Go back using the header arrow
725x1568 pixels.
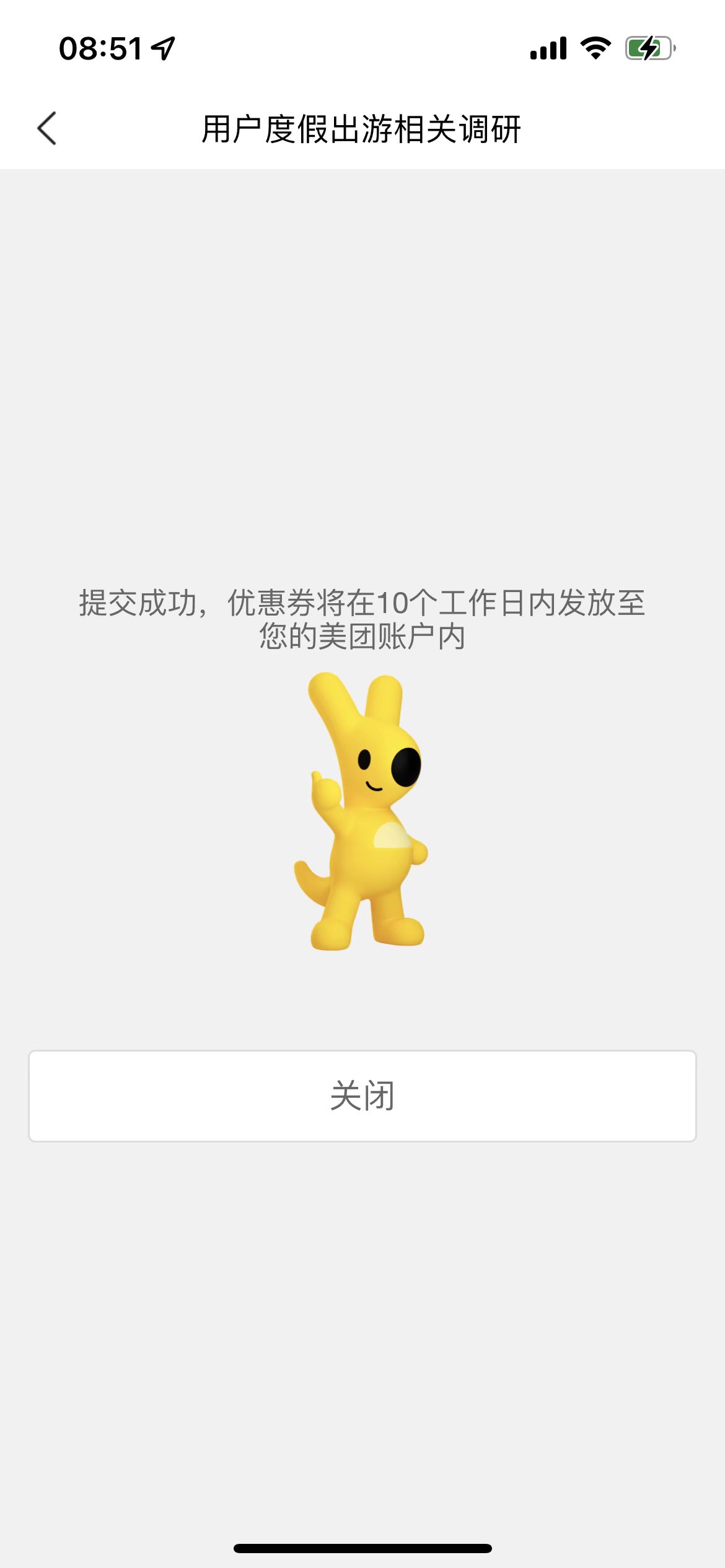coord(47,129)
